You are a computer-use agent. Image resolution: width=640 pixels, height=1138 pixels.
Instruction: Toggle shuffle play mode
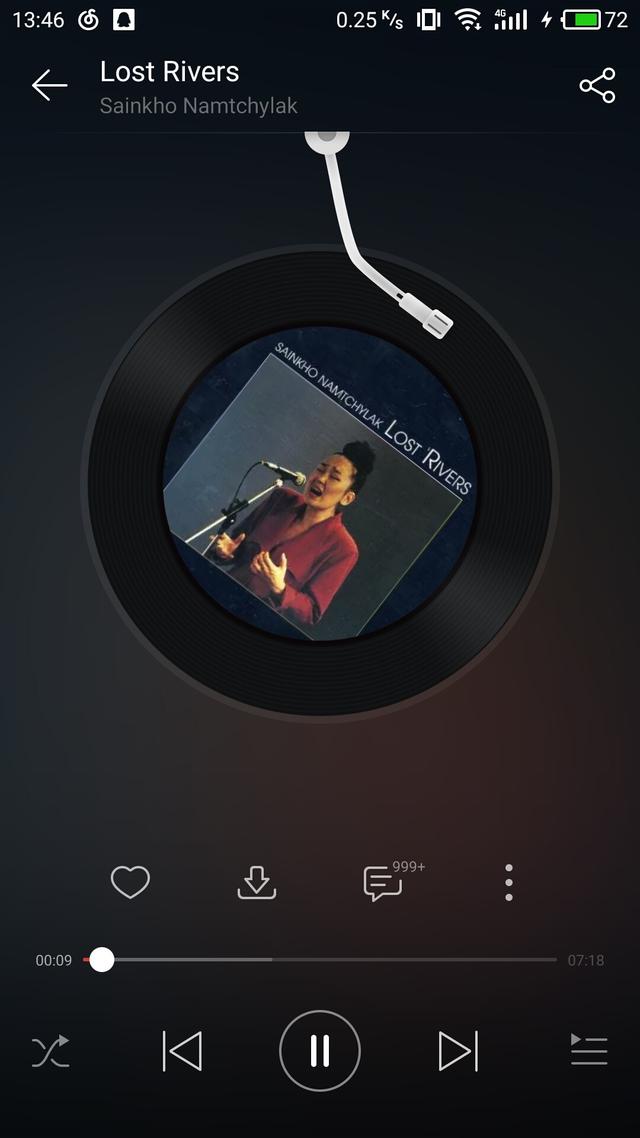50,1051
